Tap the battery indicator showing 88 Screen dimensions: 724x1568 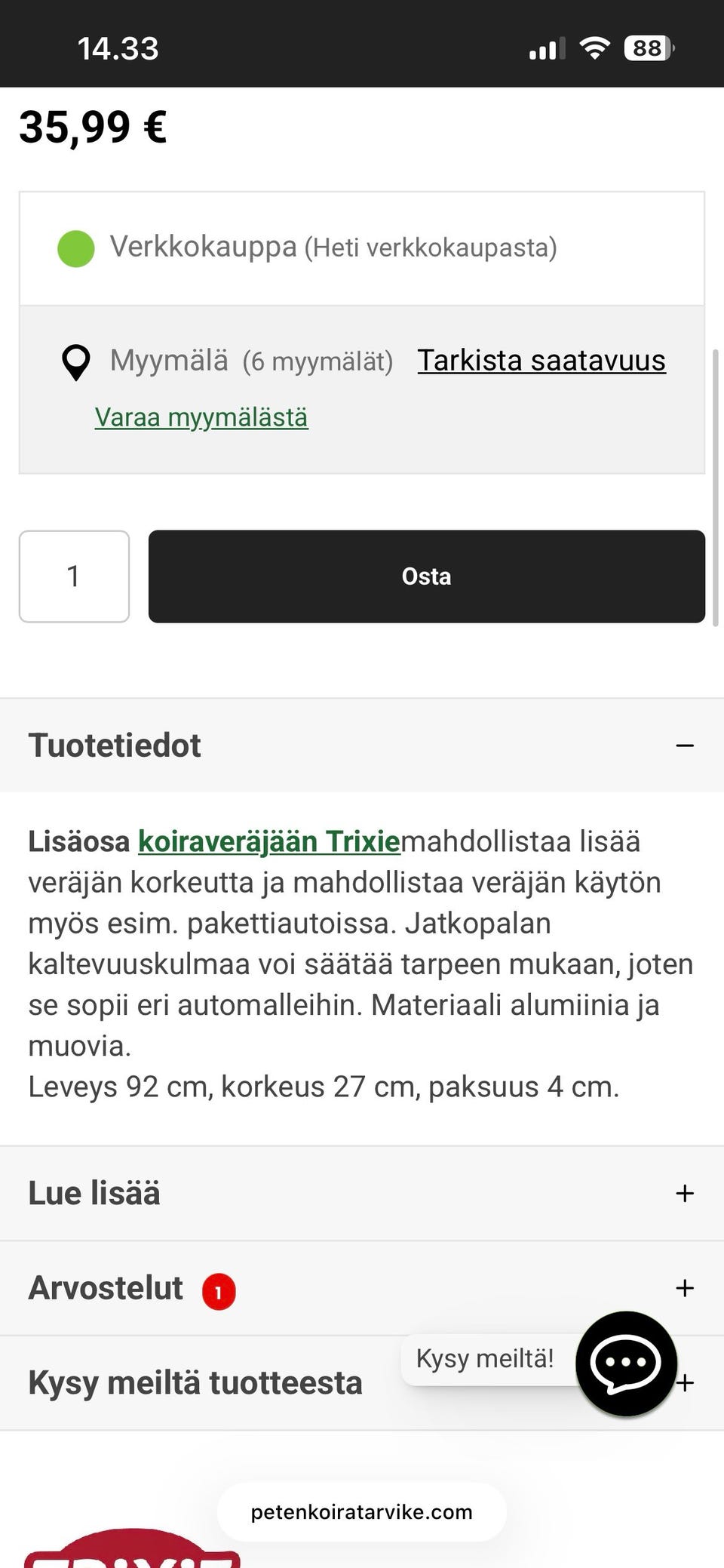[x=646, y=48]
